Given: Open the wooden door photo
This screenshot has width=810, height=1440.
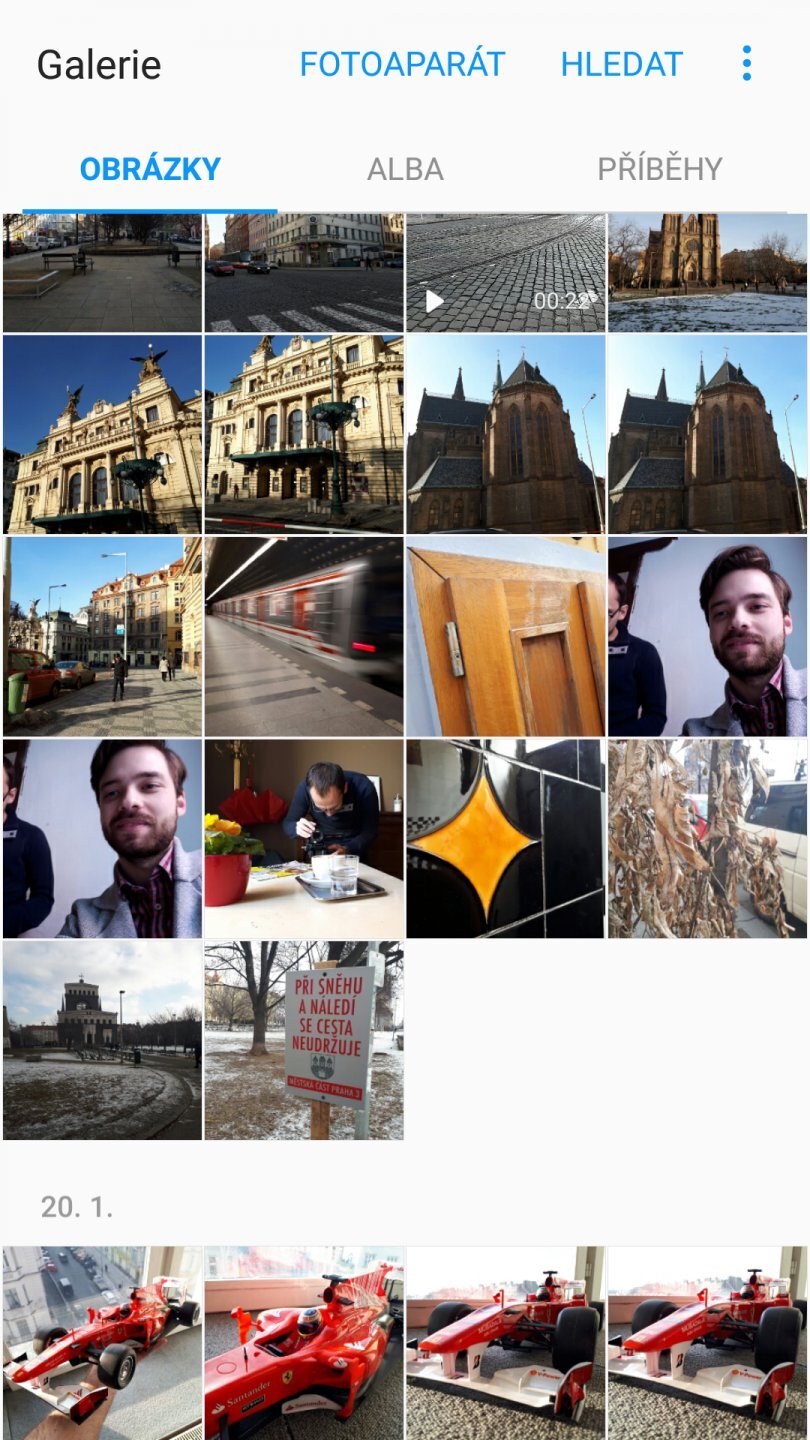Looking at the screenshot, I should (x=505, y=636).
